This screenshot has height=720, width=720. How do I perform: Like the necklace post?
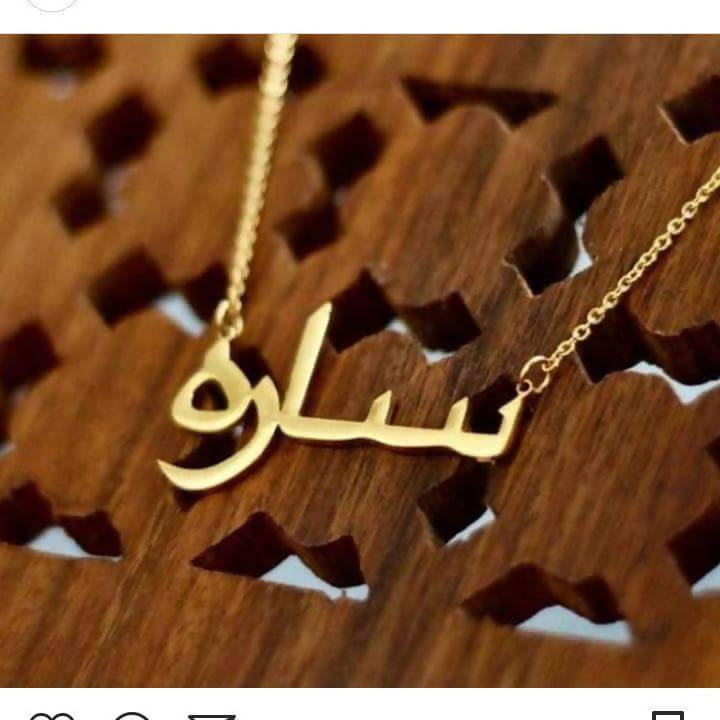tap(52, 716)
